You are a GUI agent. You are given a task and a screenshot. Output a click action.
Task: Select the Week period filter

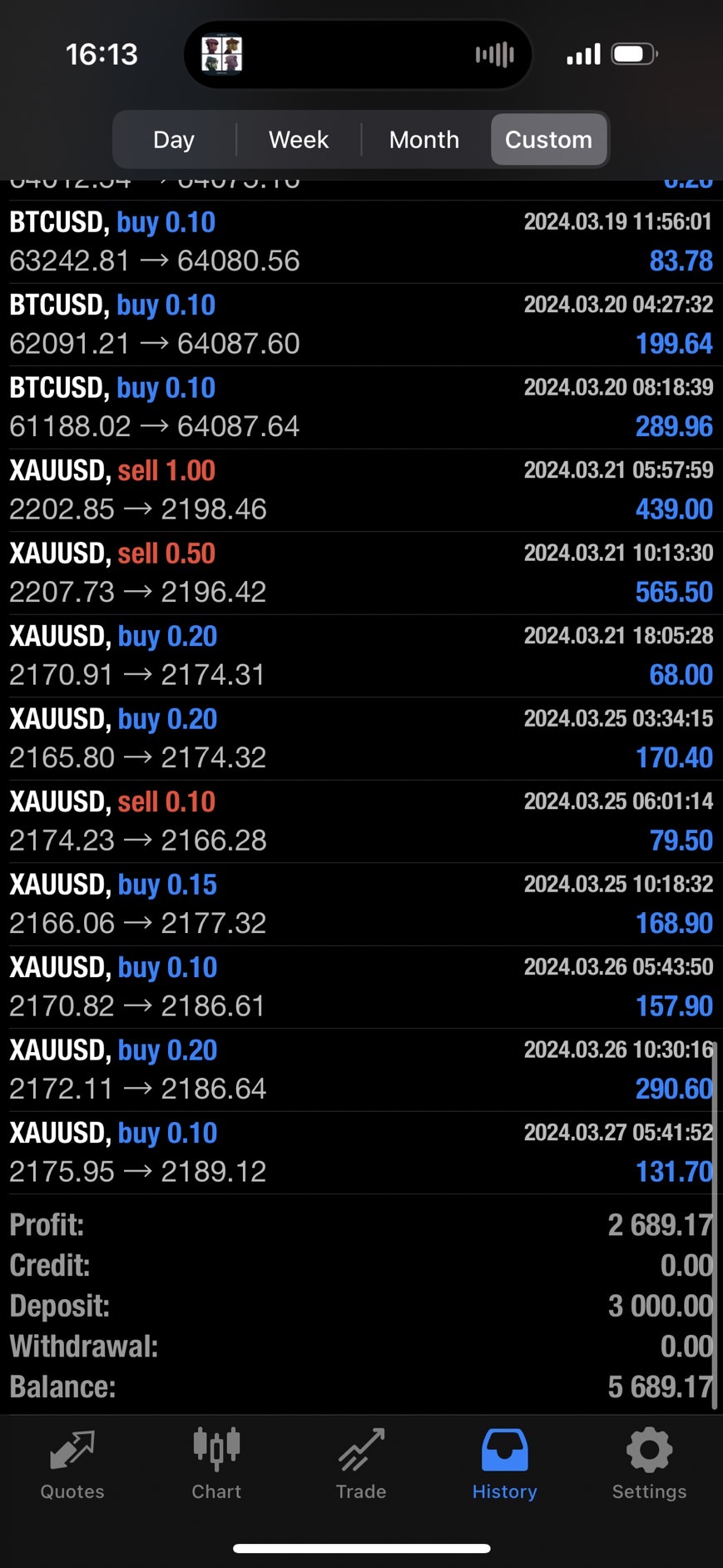pos(299,140)
